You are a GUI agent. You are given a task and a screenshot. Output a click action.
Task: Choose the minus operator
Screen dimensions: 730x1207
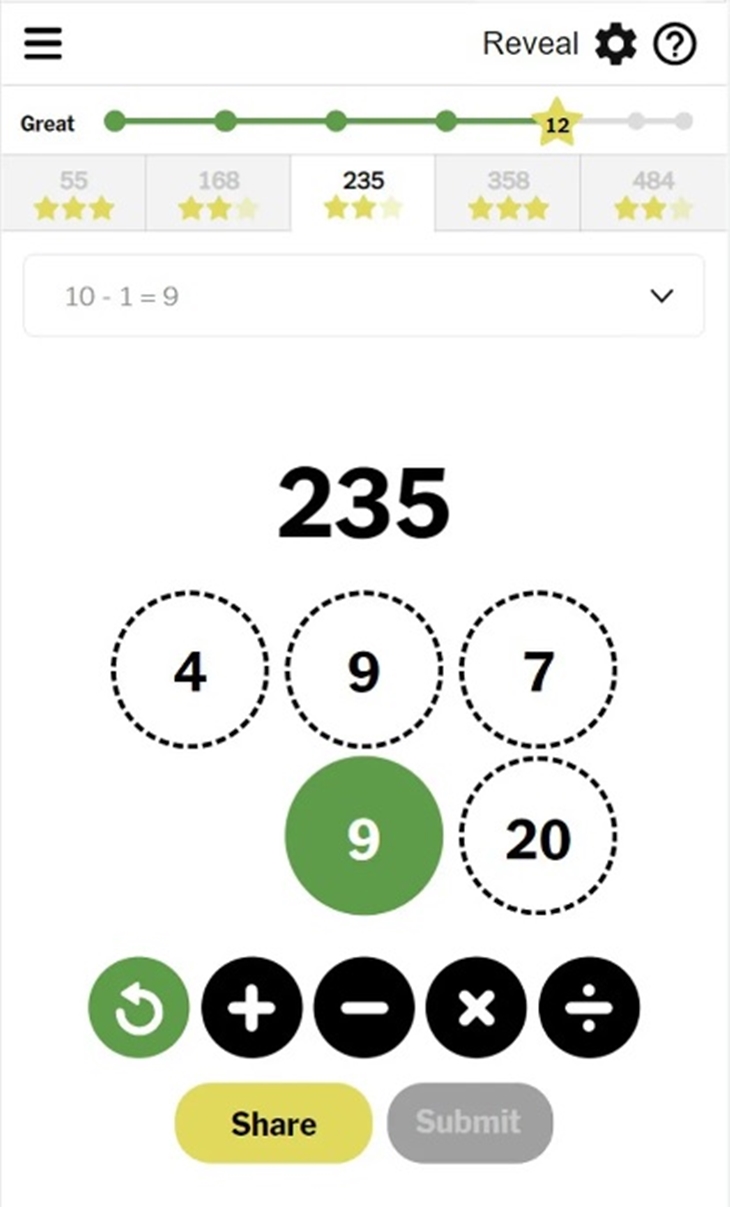pos(364,1008)
